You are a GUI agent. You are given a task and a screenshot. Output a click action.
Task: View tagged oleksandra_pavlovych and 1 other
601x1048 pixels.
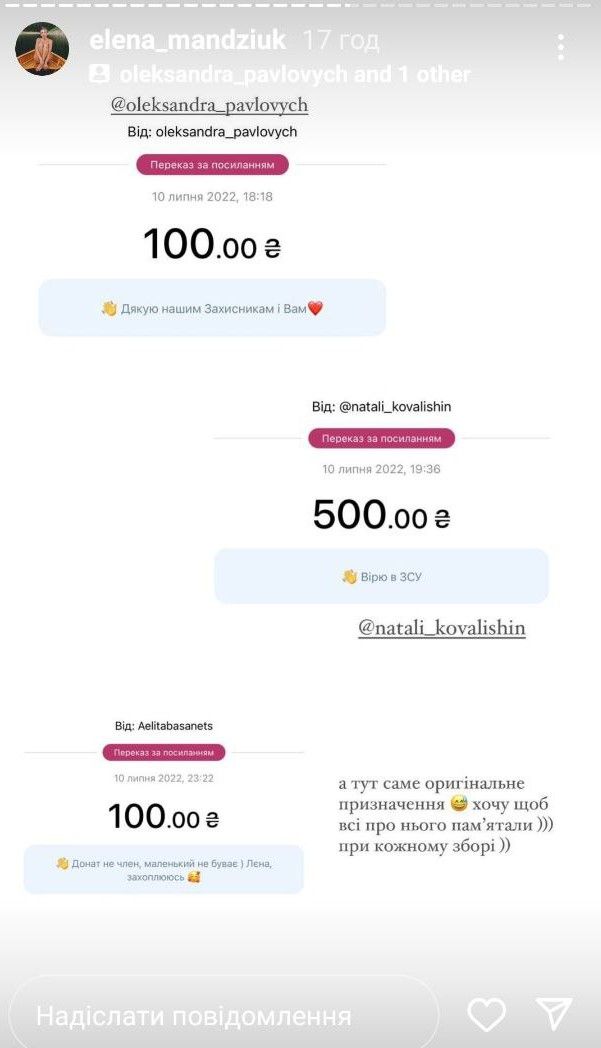pyautogui.click(x=280, y=74)
